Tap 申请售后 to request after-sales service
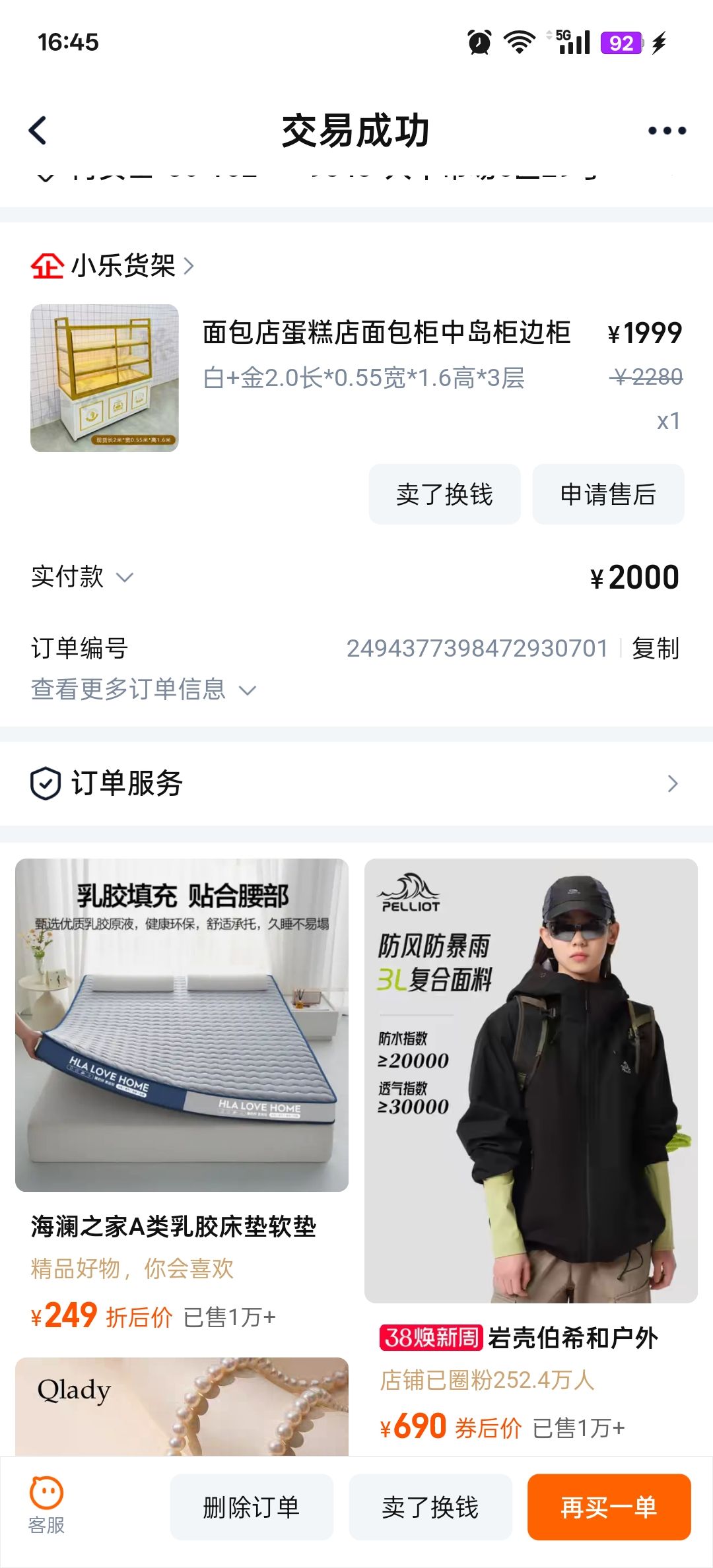Image resolution: width=713 pixels, height=1568 pixels. click(x=608, y=494)
